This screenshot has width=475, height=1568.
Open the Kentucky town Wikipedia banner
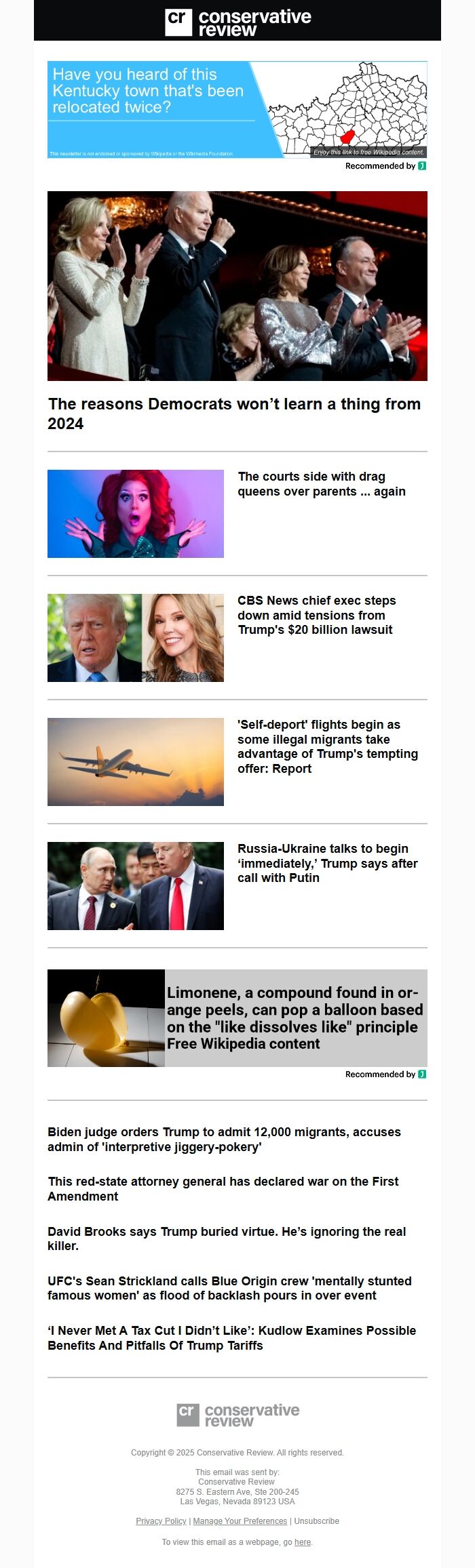coord(237,109)
